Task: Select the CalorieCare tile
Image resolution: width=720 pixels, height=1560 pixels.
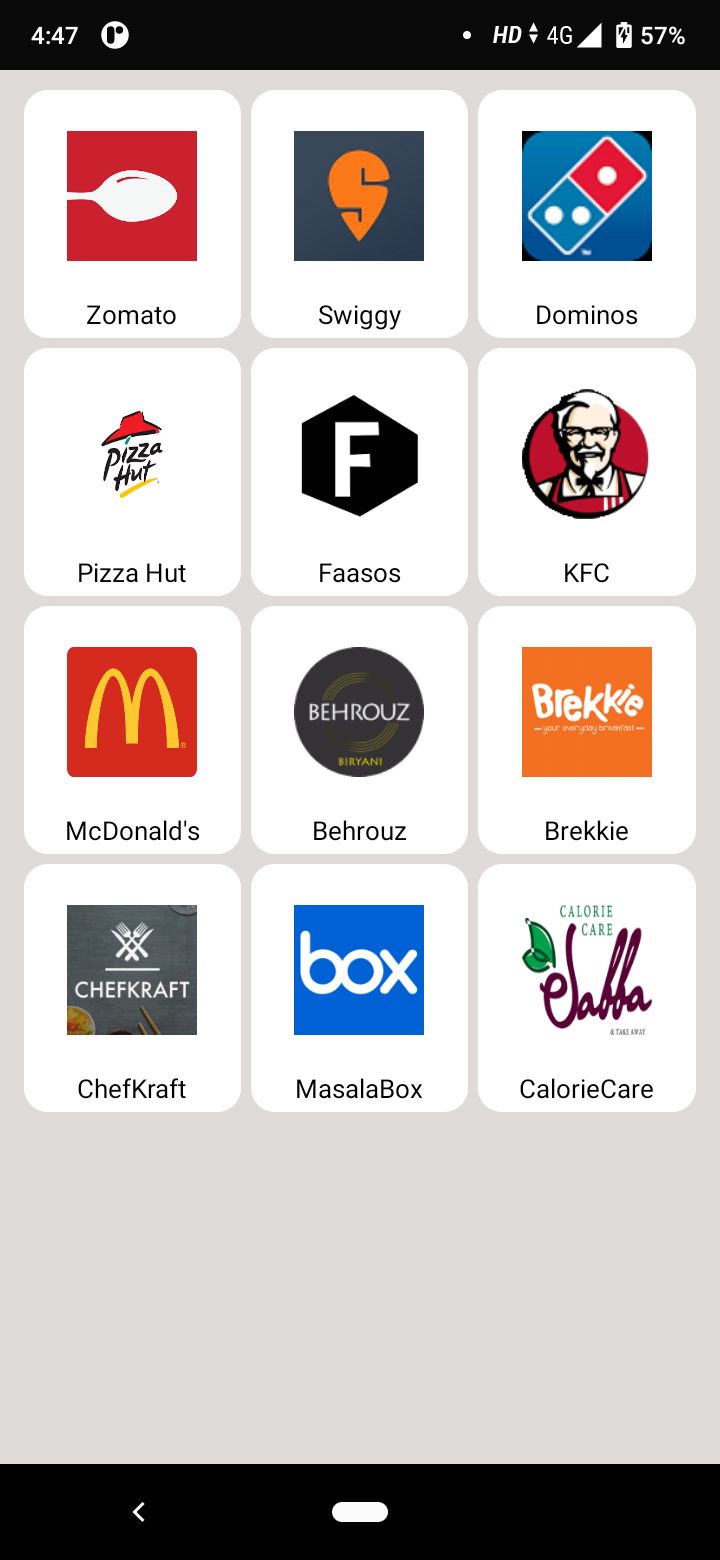Action: click(587, 988)
